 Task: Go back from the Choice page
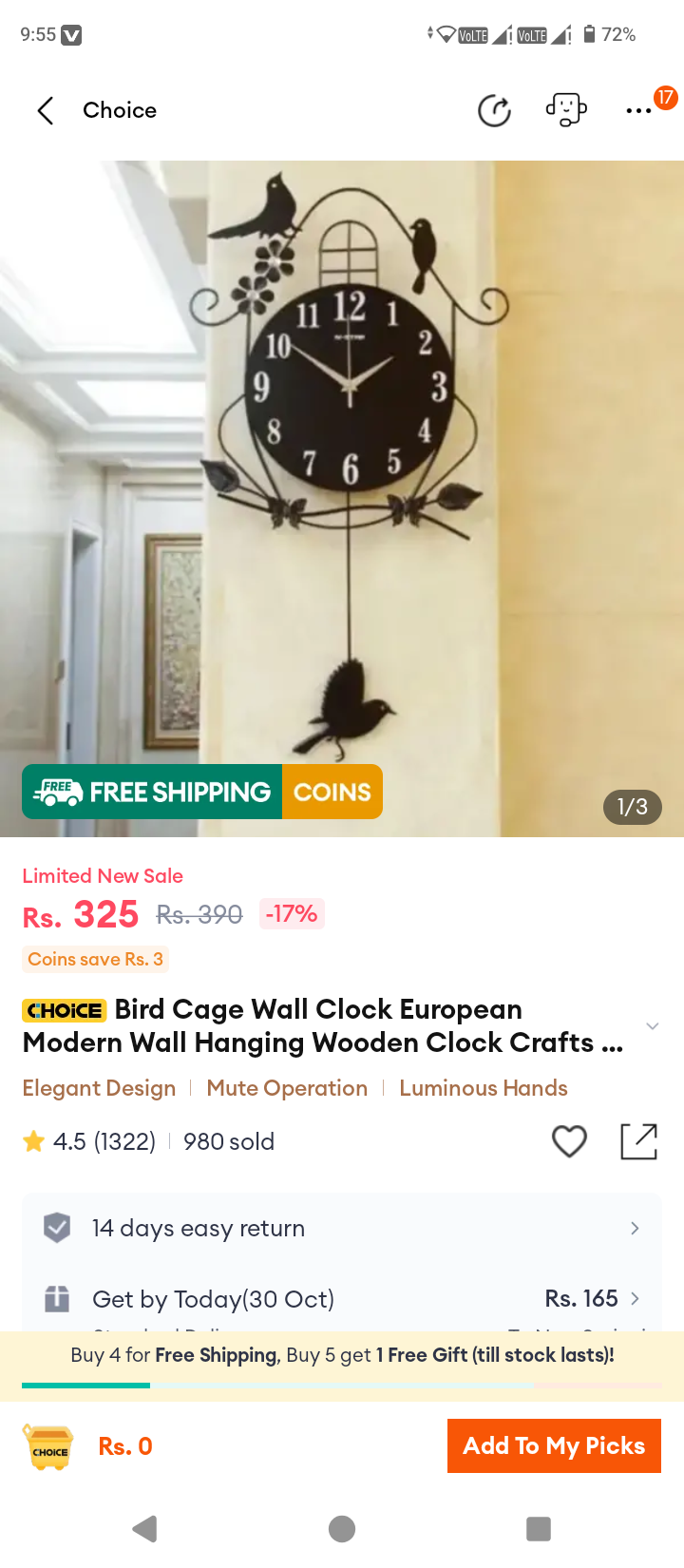tap(45, 110)
